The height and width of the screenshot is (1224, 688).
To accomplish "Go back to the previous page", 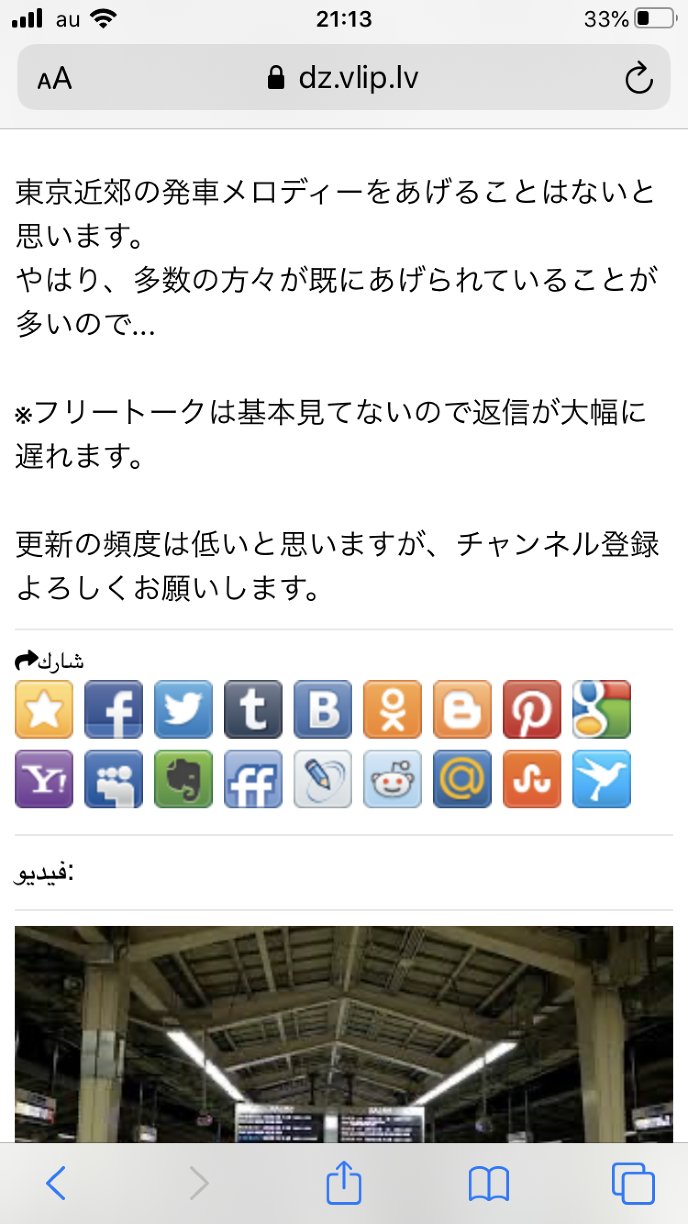I will [x=56, y=1185].
